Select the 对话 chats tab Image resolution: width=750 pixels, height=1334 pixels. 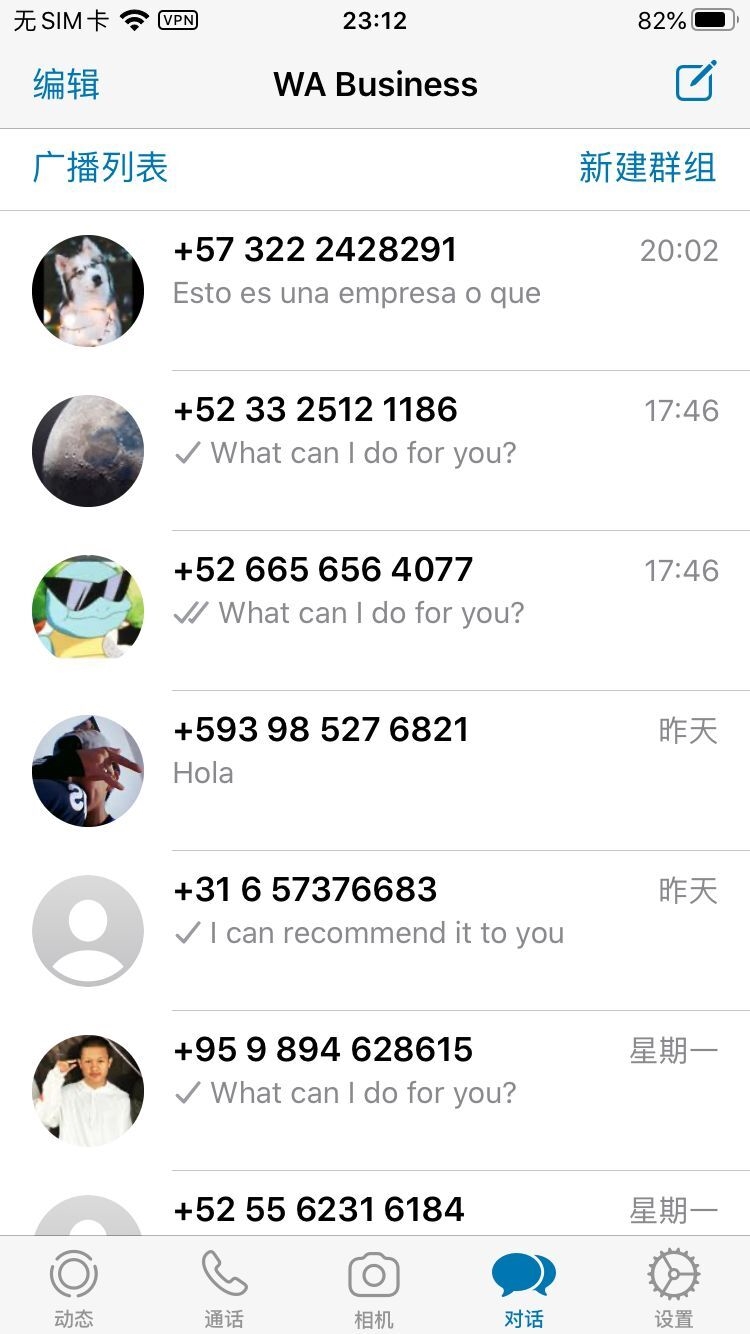pyautogui.click(x=523, y=1288)
